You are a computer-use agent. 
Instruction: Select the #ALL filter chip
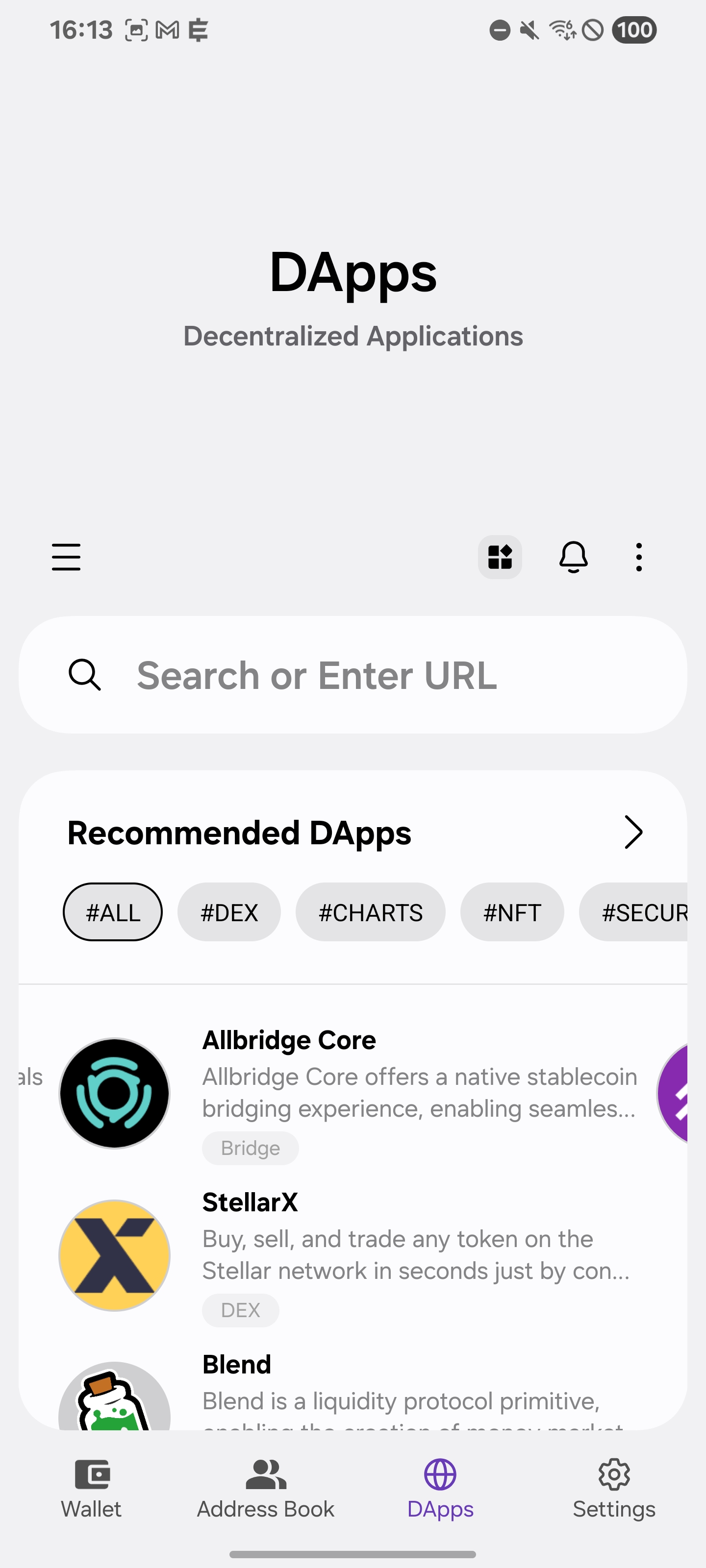(x=113, y=912)
